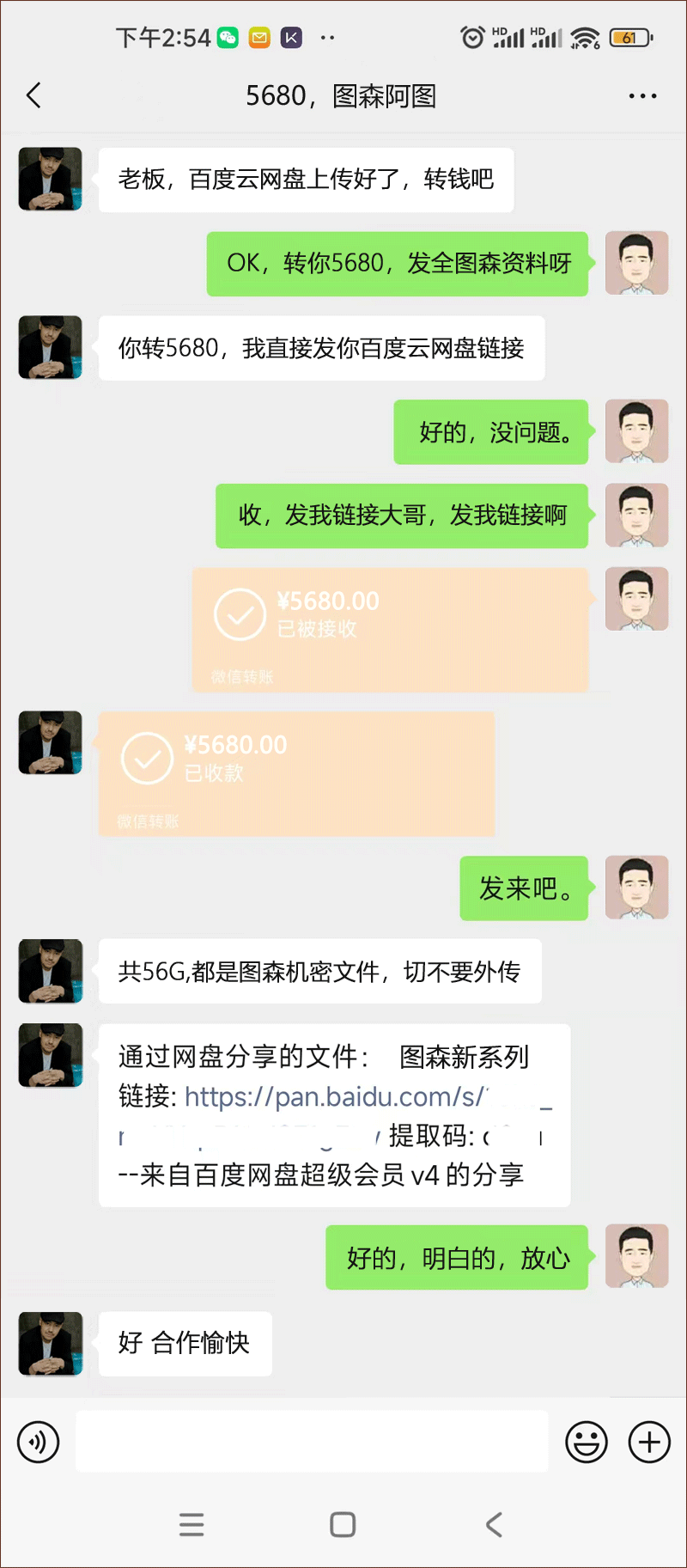The height and width of the screenshot is (1568, 687).
Task: Open the emoji sticker panel
Action: [587, 1443]
